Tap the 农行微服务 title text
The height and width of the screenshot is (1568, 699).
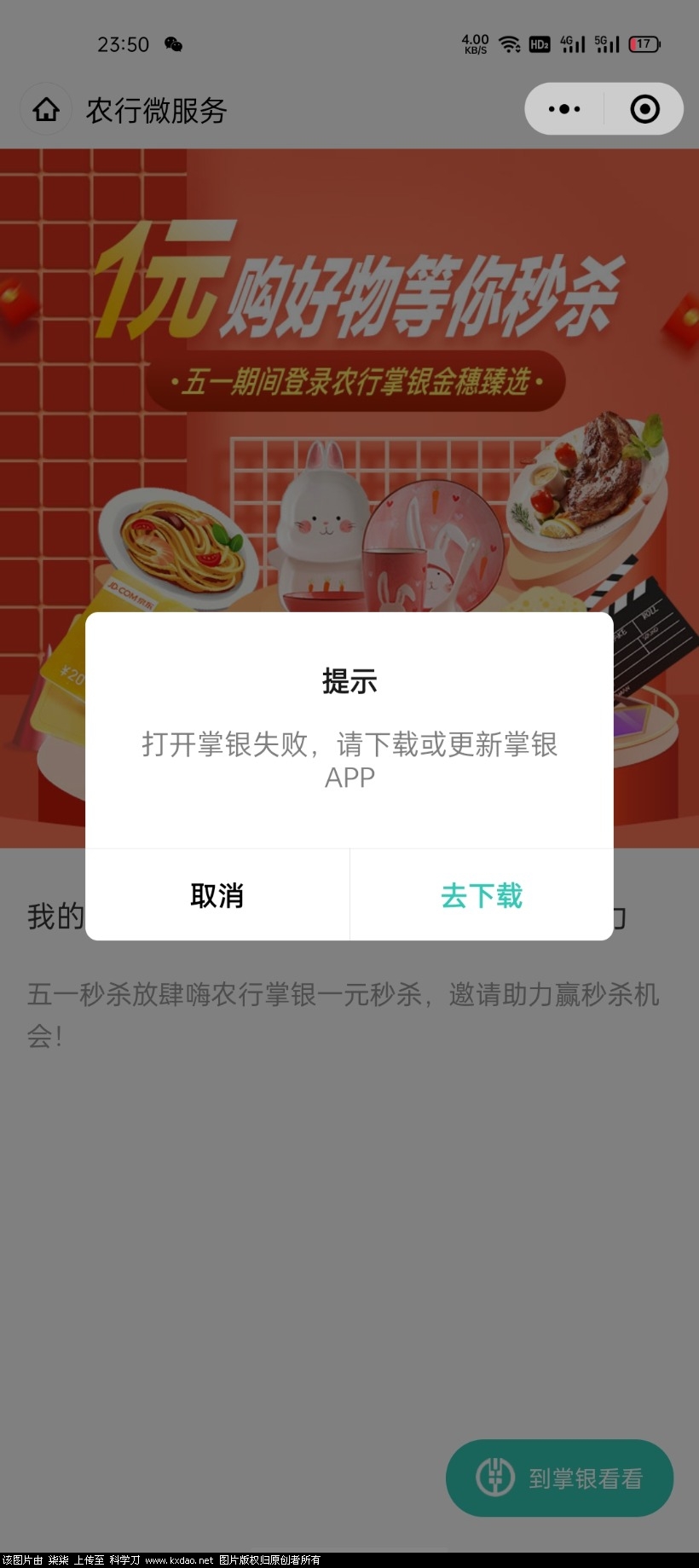coord(156,109)
